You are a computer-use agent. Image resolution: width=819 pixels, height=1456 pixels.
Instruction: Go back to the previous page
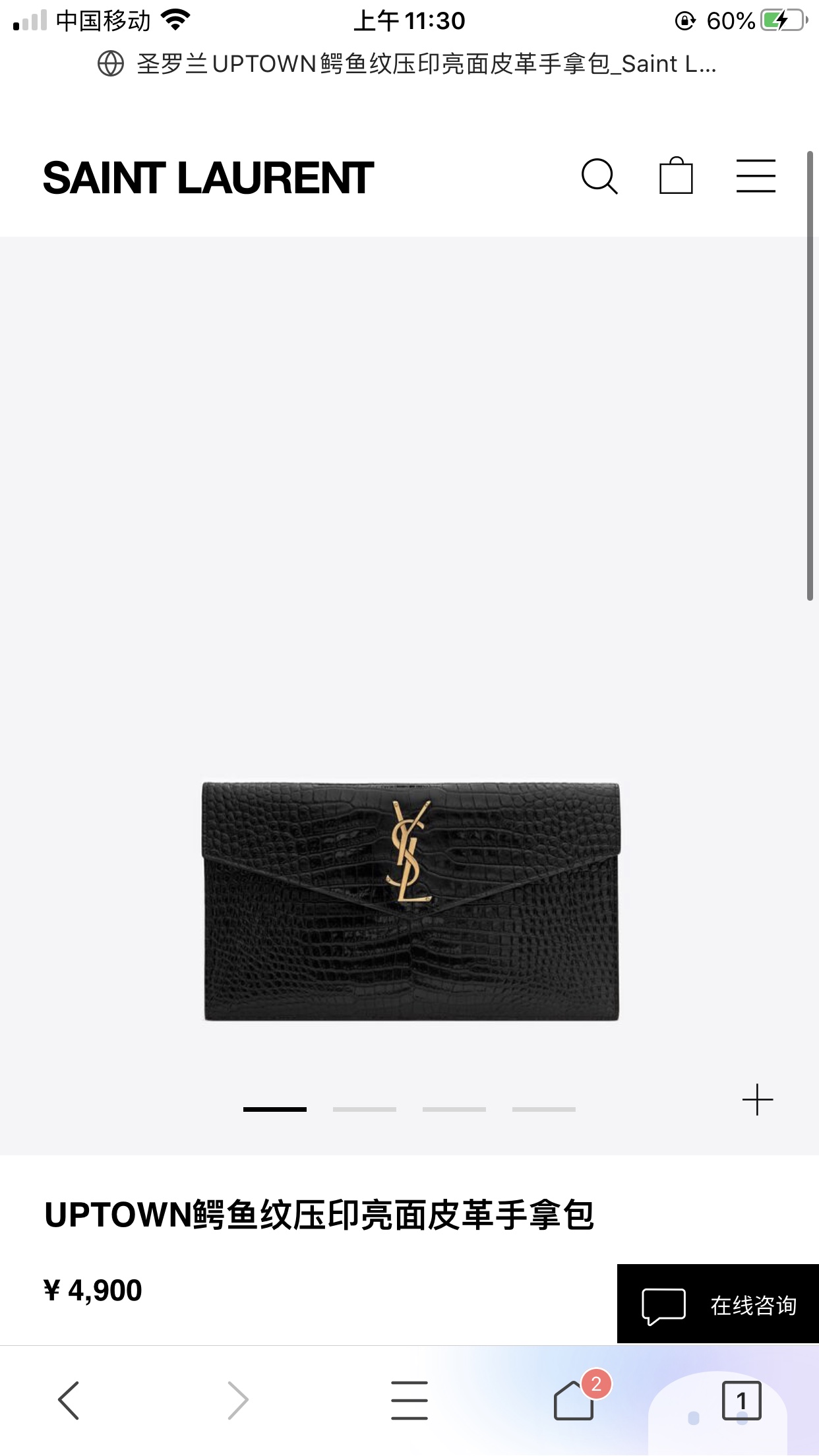pyautogui.click(x=69, y=1400)
